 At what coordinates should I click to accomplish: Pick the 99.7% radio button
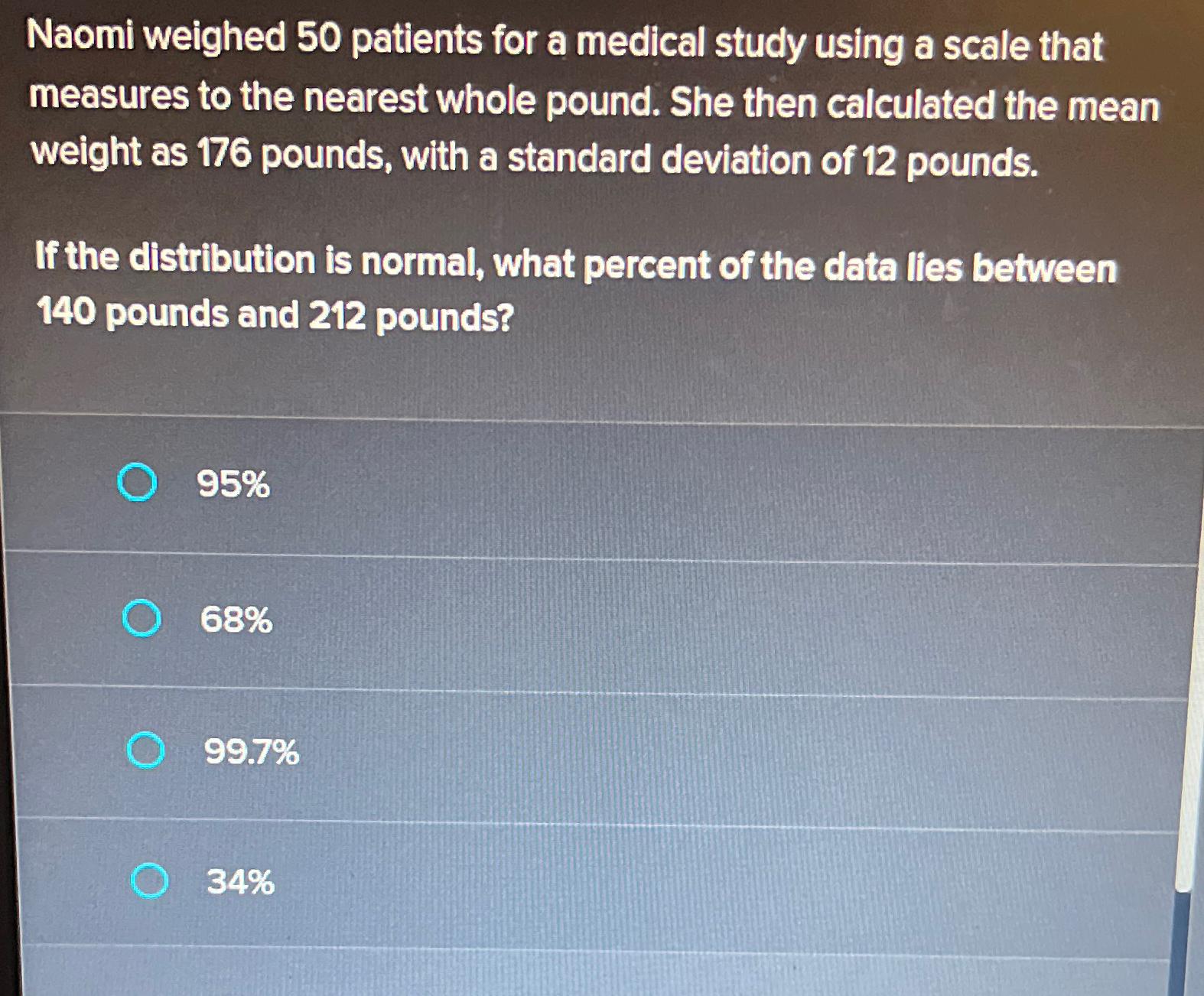click(145, 750)
